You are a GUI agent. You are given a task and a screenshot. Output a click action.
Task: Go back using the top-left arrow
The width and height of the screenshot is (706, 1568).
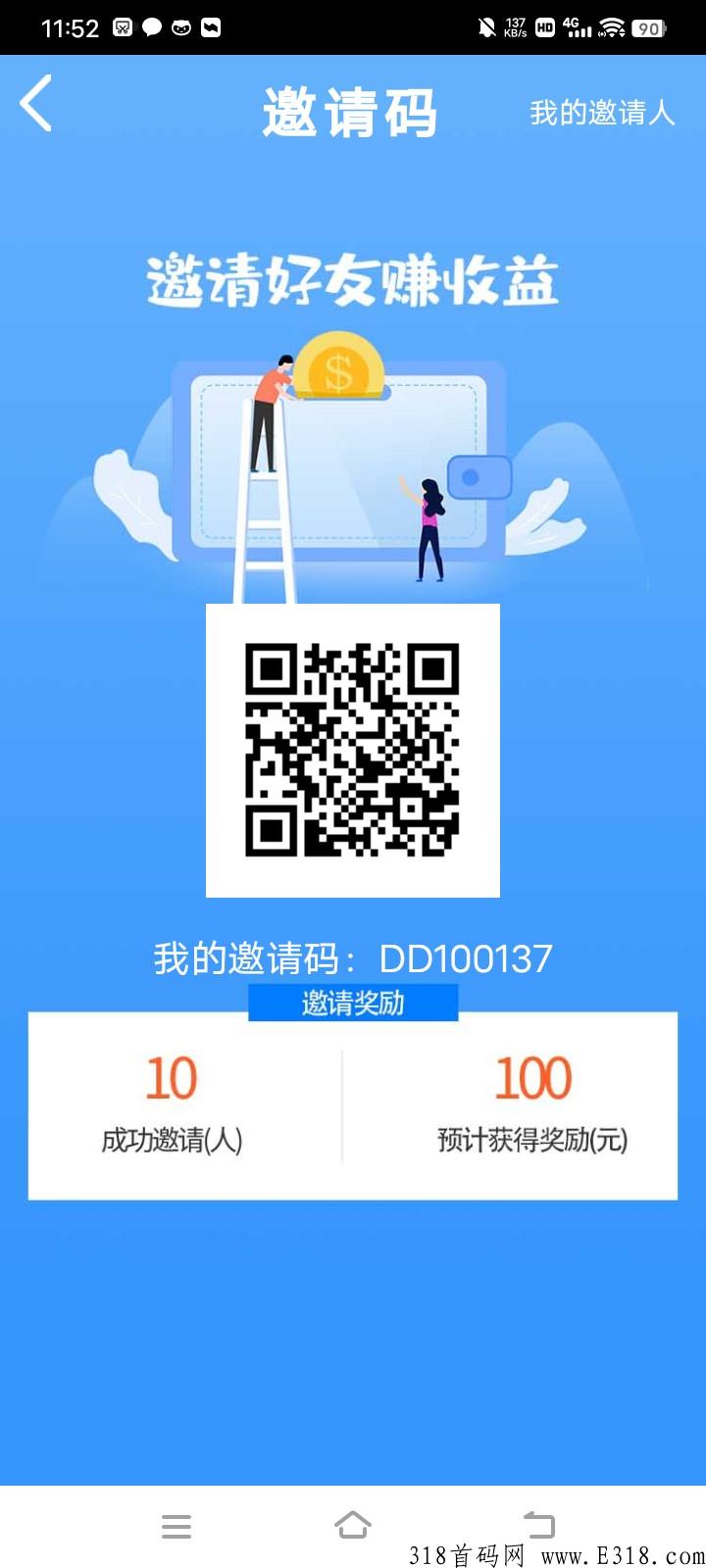pyautogui.click(x=36, y=103)
